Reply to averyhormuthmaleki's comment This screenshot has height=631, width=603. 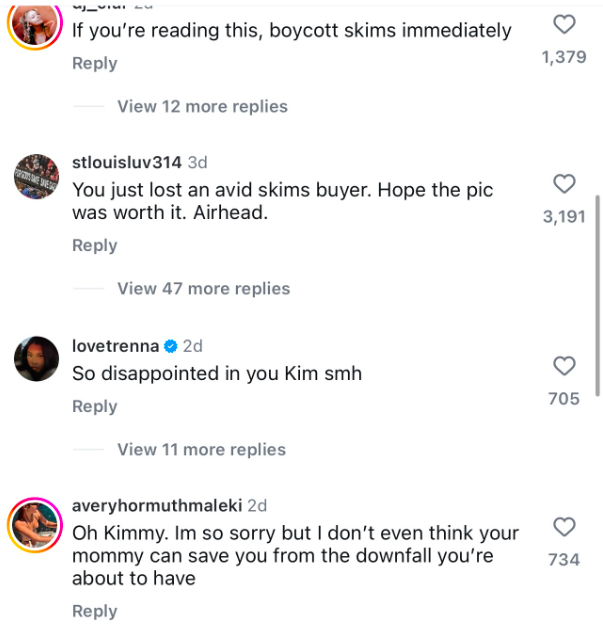pyautogui.click(x=94, y=611)
